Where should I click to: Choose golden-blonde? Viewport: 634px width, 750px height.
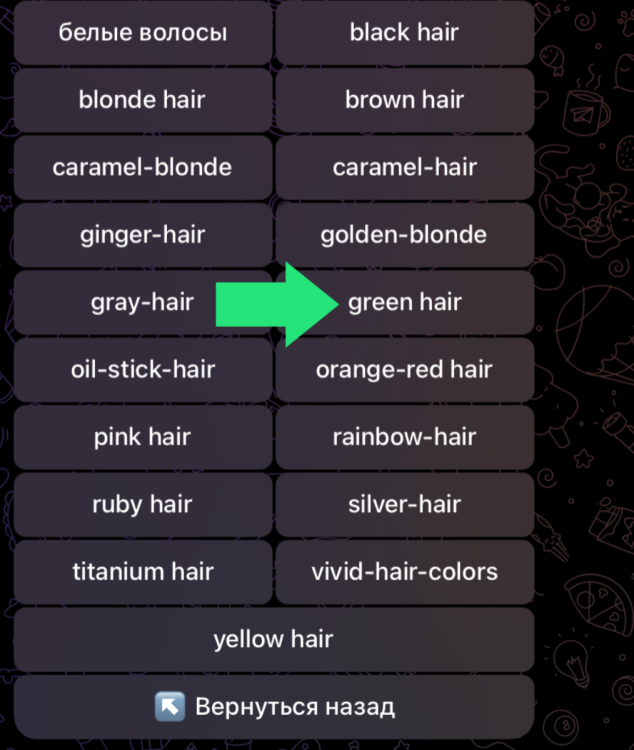(x=404, y=235)
